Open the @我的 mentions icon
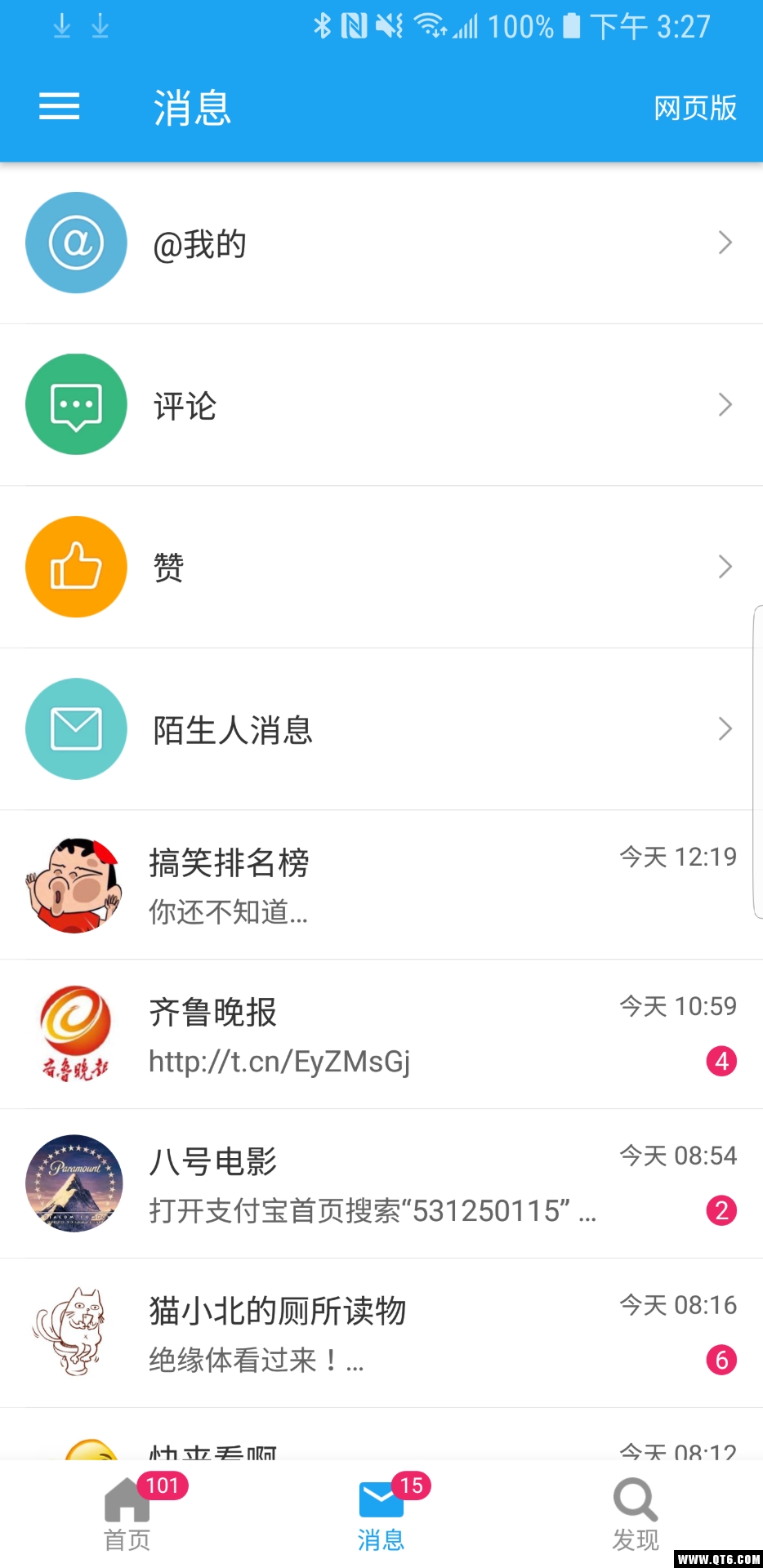The width and height of the screenshot is (763, 1568). (75, 243)
